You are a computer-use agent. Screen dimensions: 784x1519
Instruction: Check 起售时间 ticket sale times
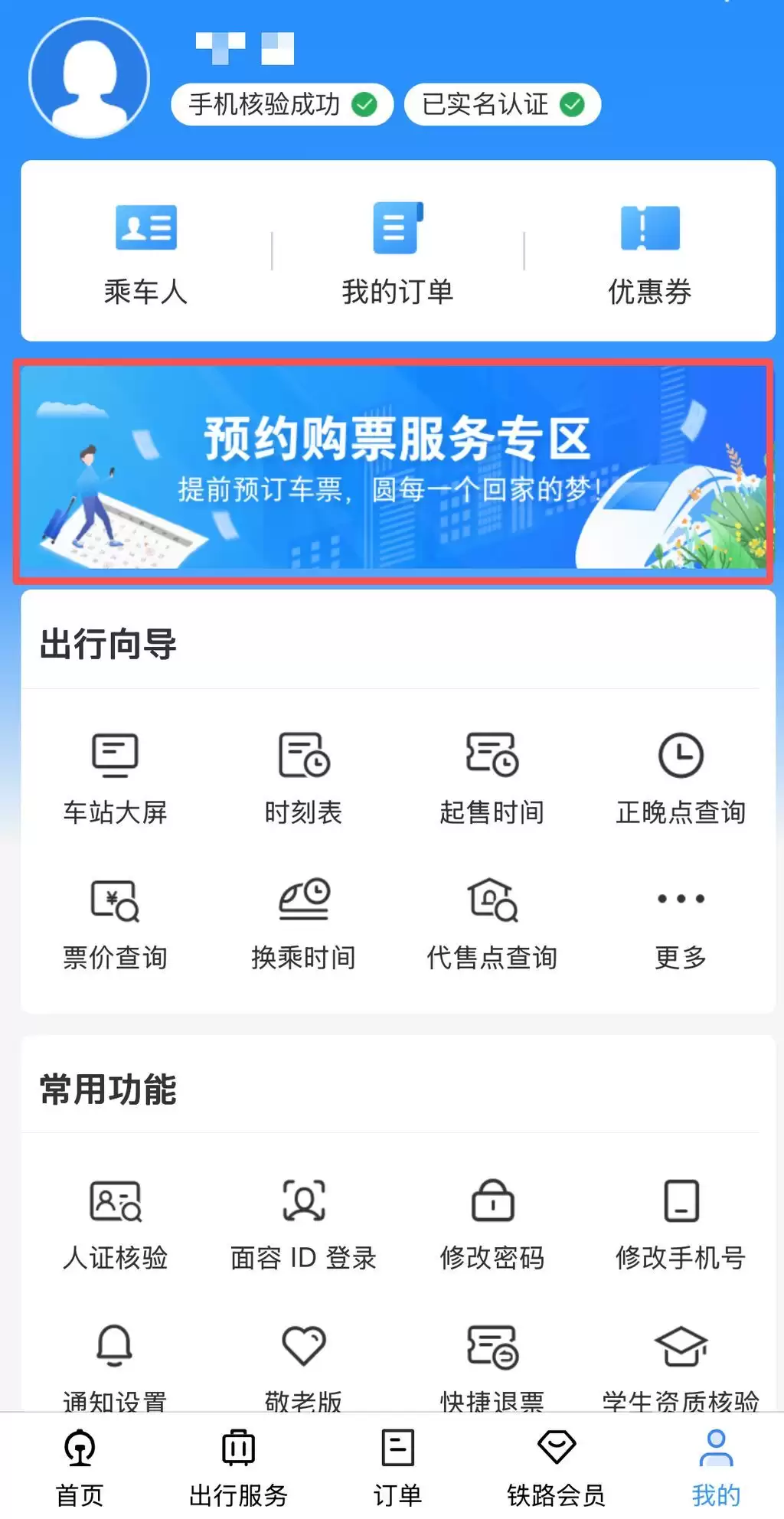(492, 776)
